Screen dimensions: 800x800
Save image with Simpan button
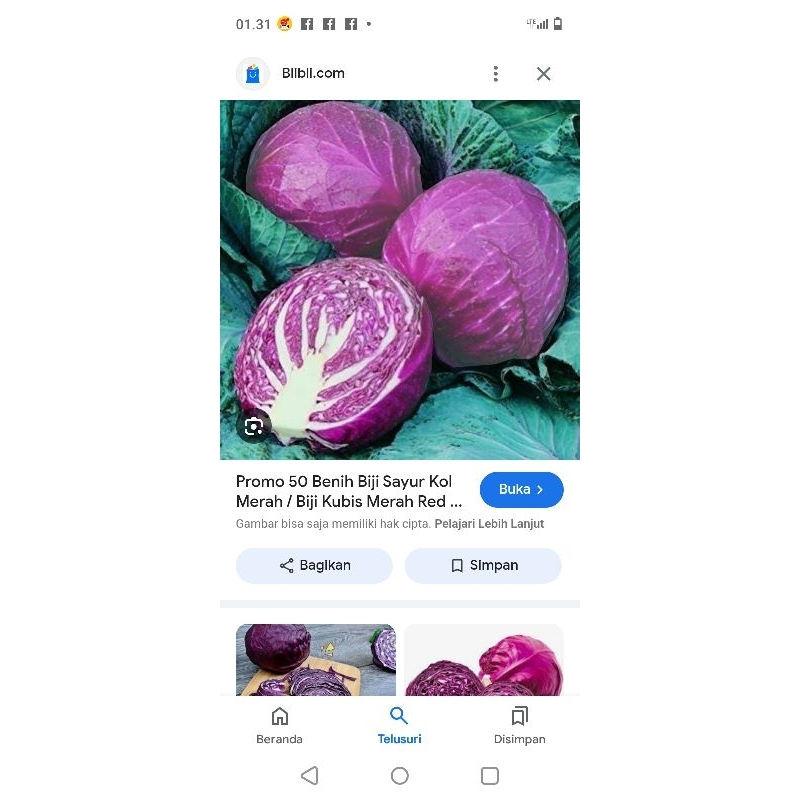point(483,566)
